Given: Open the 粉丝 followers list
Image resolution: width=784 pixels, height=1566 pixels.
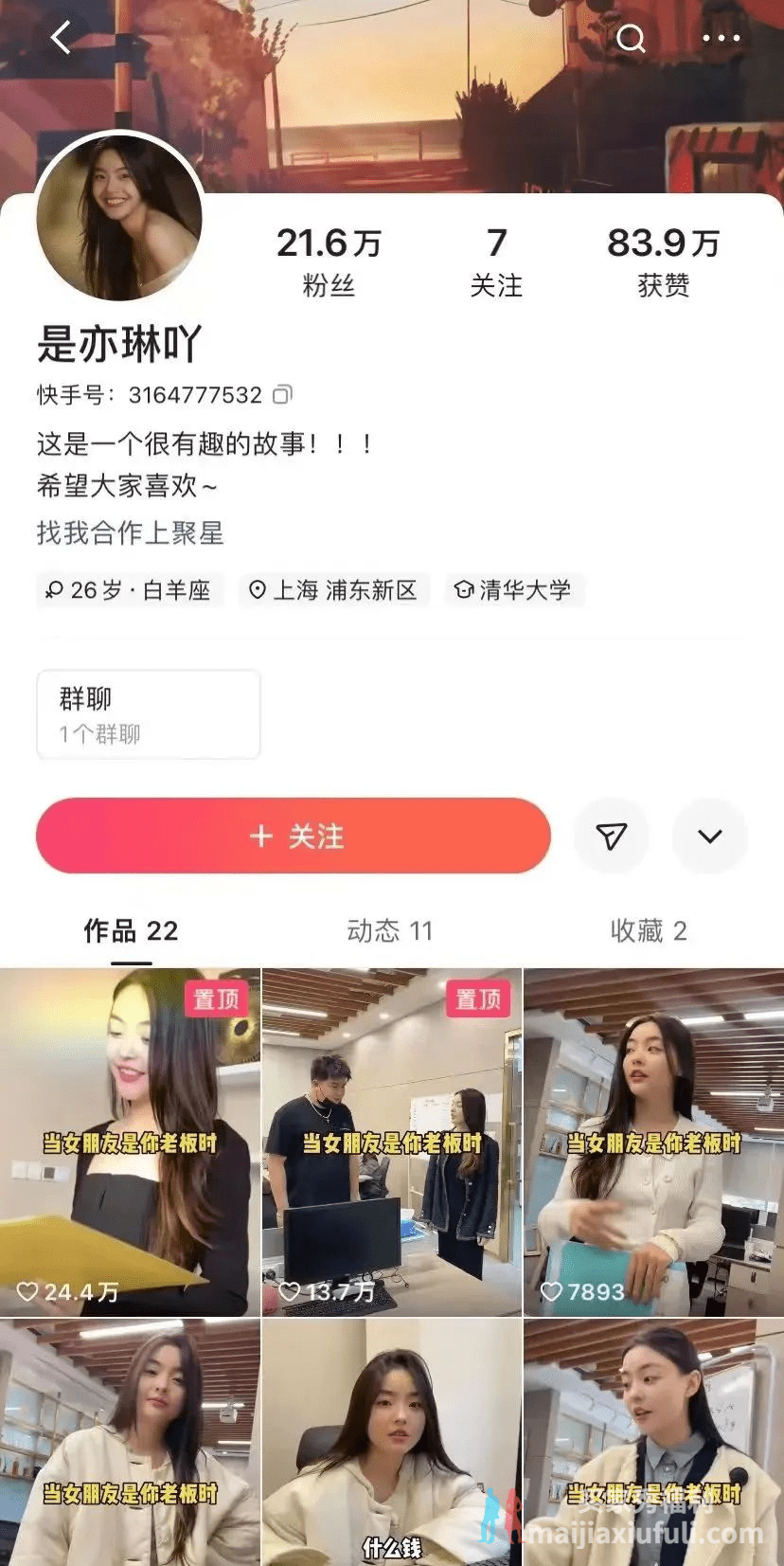Looking at the screenshot, I should [329, 261].
